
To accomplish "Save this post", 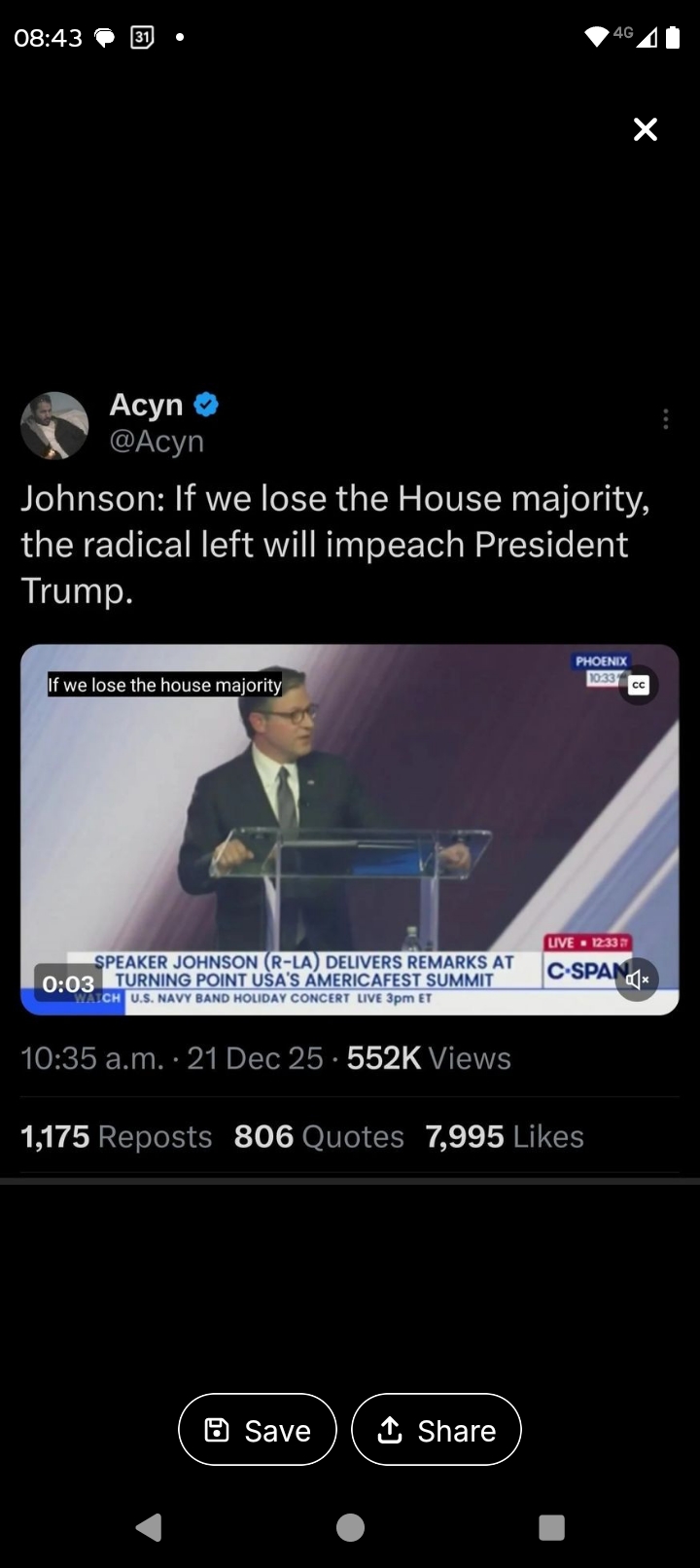I will coord(258,1429).
